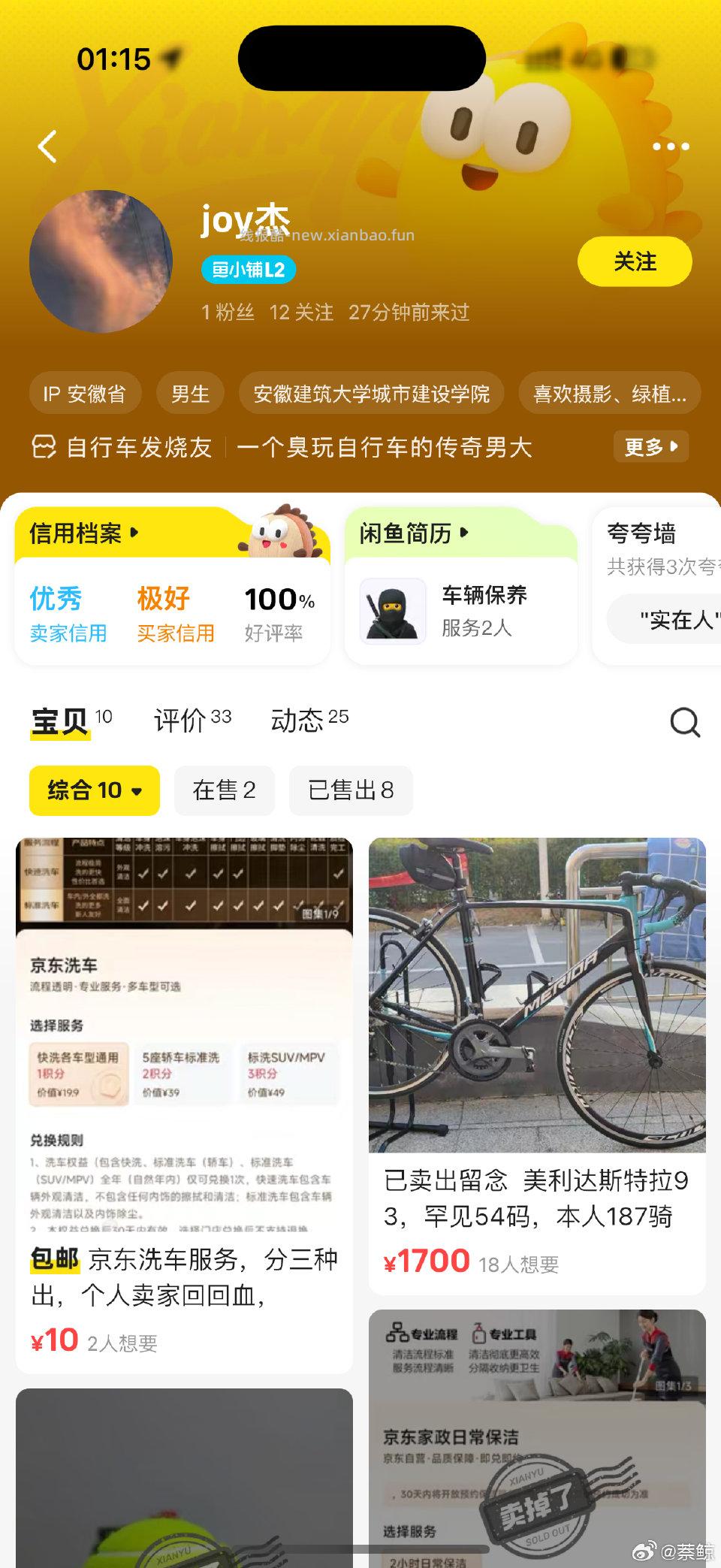This screenshot has width=721, height=1568.
Task: Click the back arrow icon
Action: [47, 147]
